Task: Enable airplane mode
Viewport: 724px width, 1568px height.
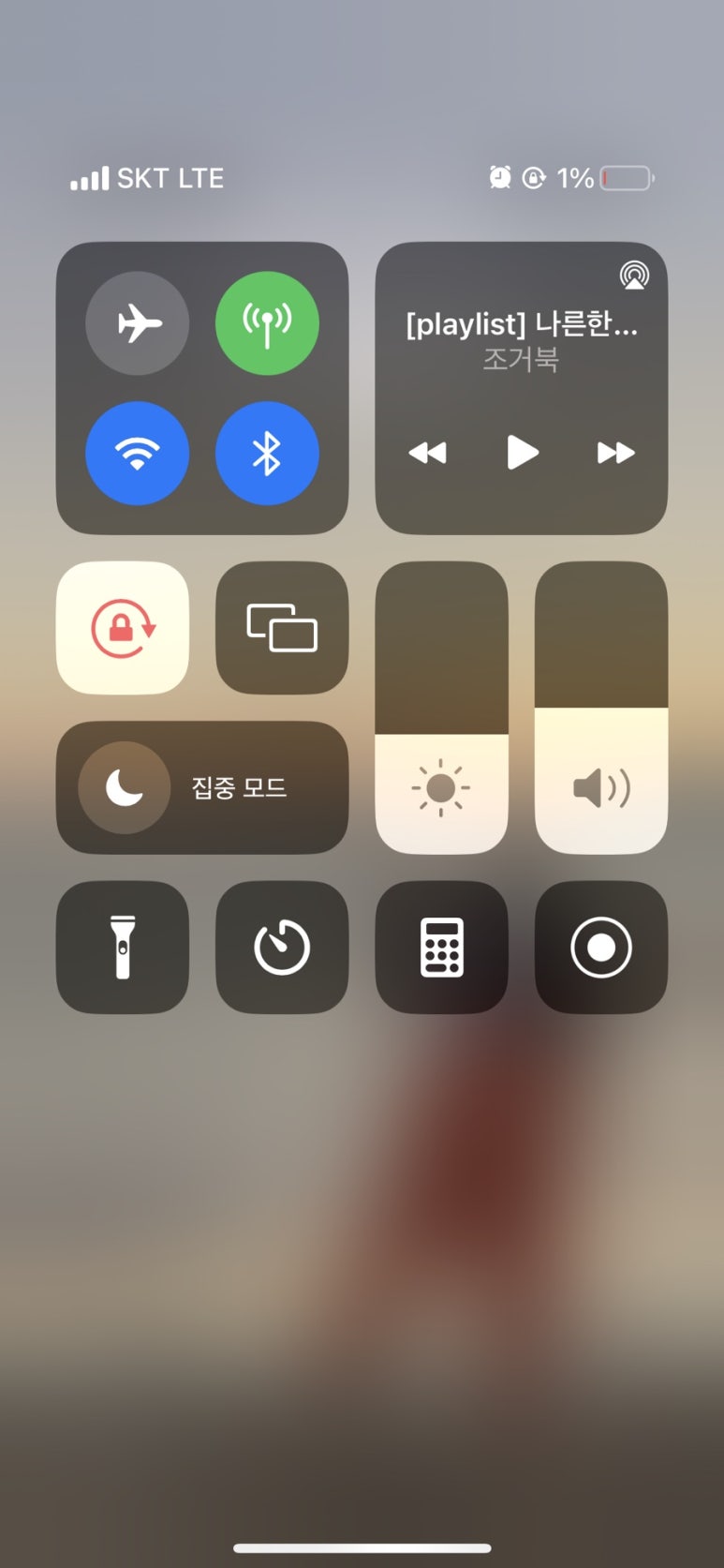Action: pos(138,323)
